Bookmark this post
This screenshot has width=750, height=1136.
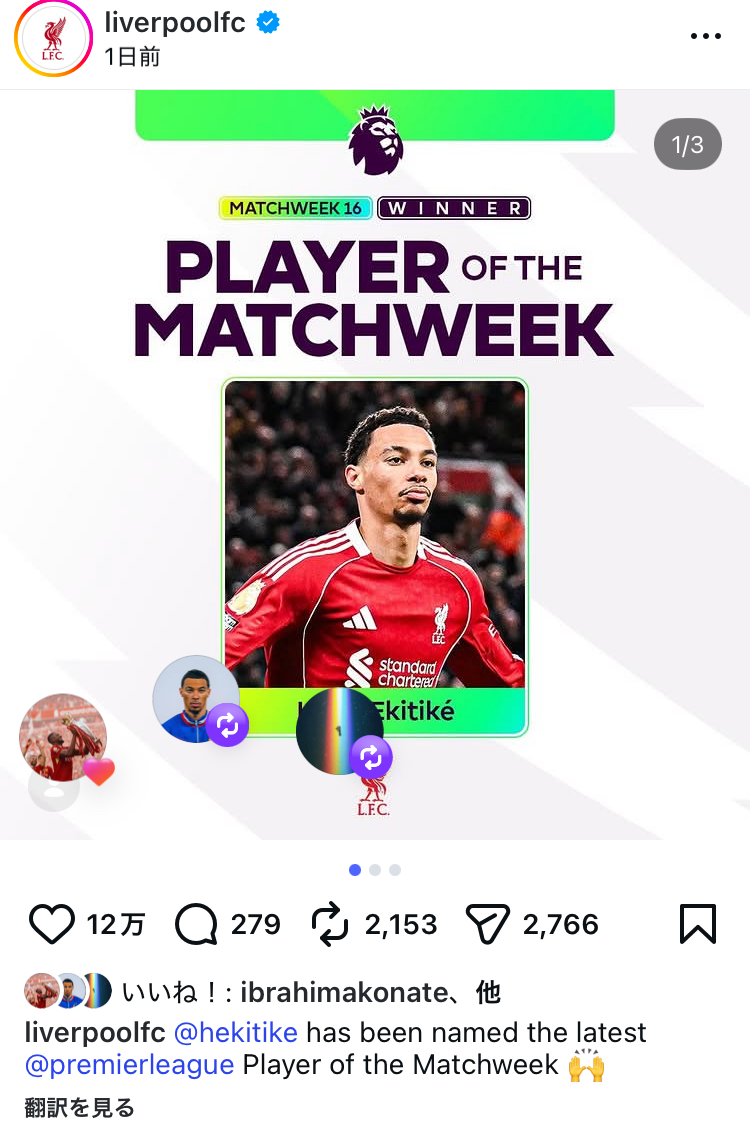click(697, 924)
